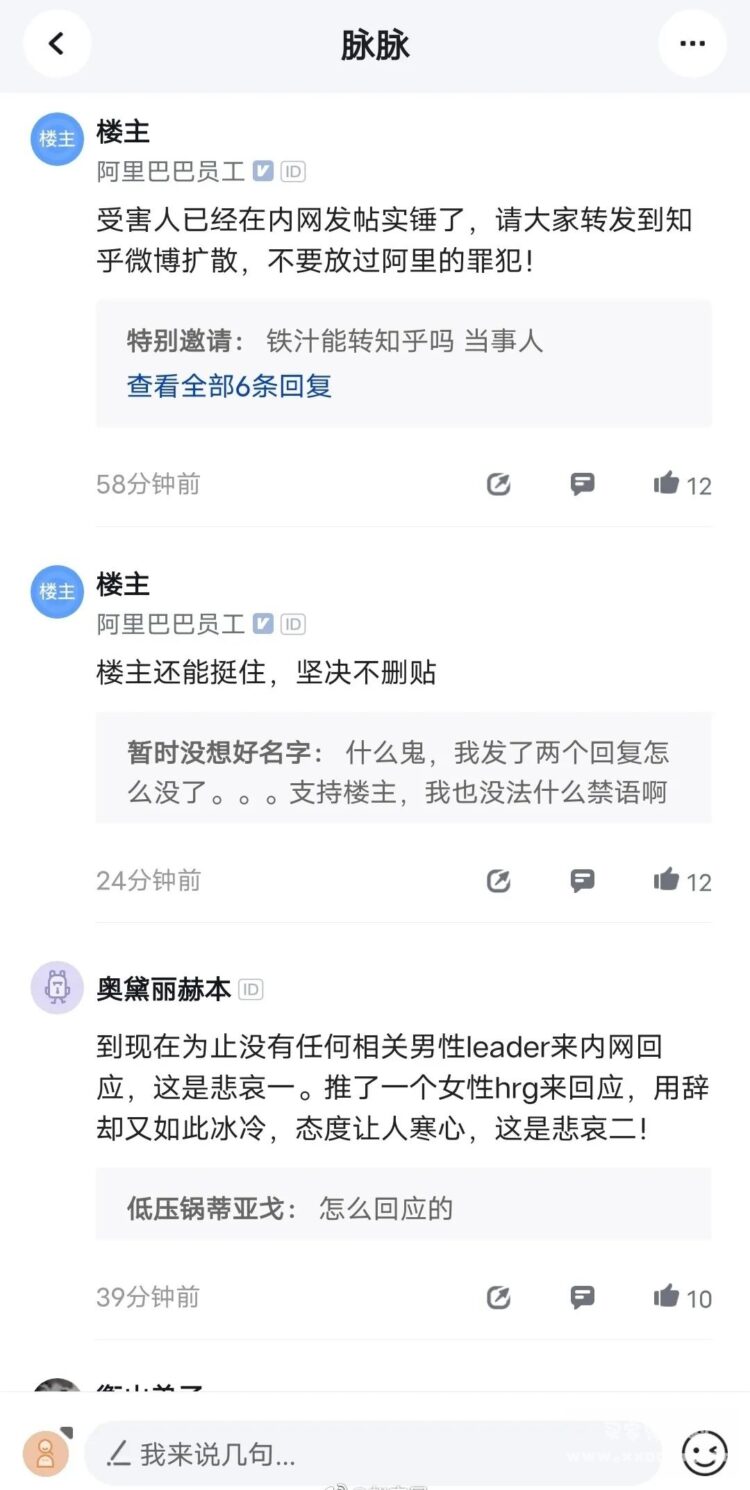Reply to 奥黛丽赫本's comment
Screen dimensions: 750x1490
click(x=583, y=1298)
